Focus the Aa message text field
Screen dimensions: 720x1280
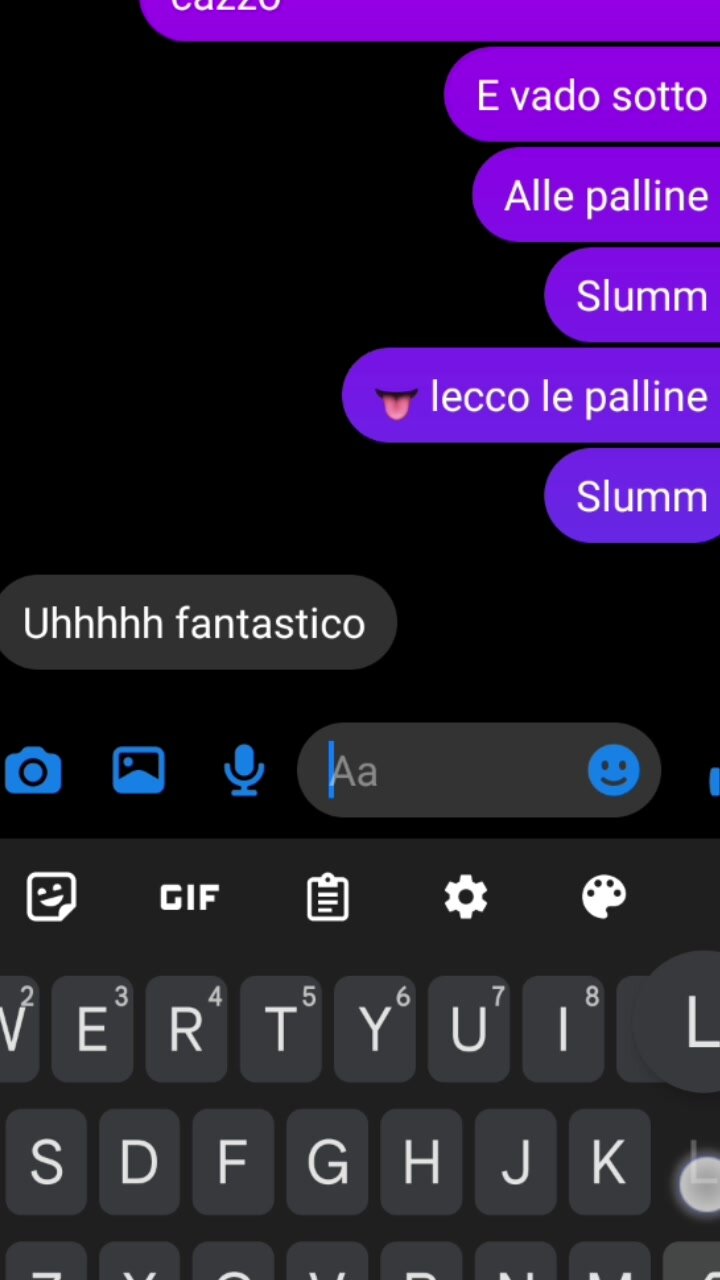pyautogui.click(x=450, y=771)
